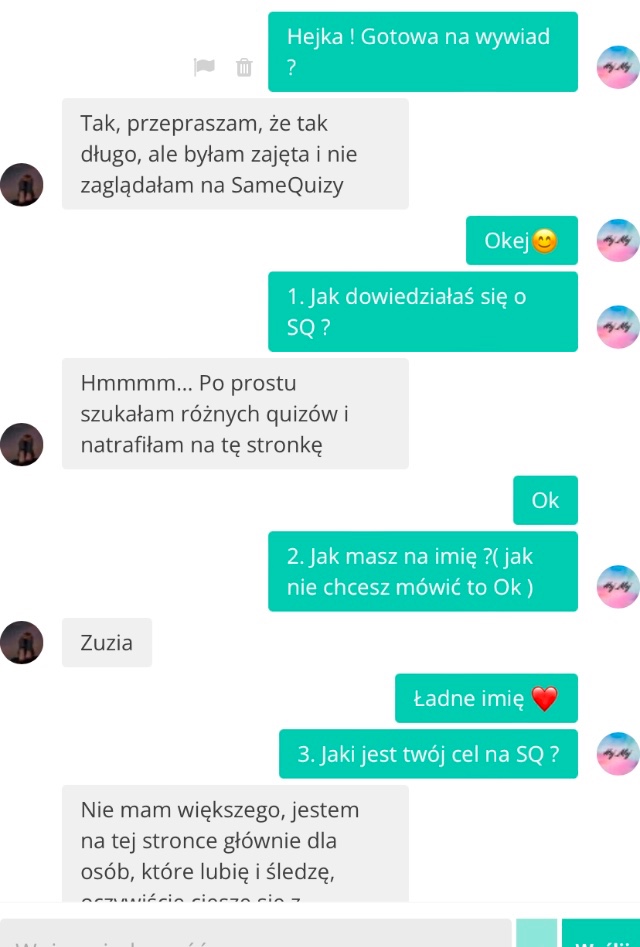Open sender avatar beside 'Jaki jest twój cel' message

click(617, 754)
